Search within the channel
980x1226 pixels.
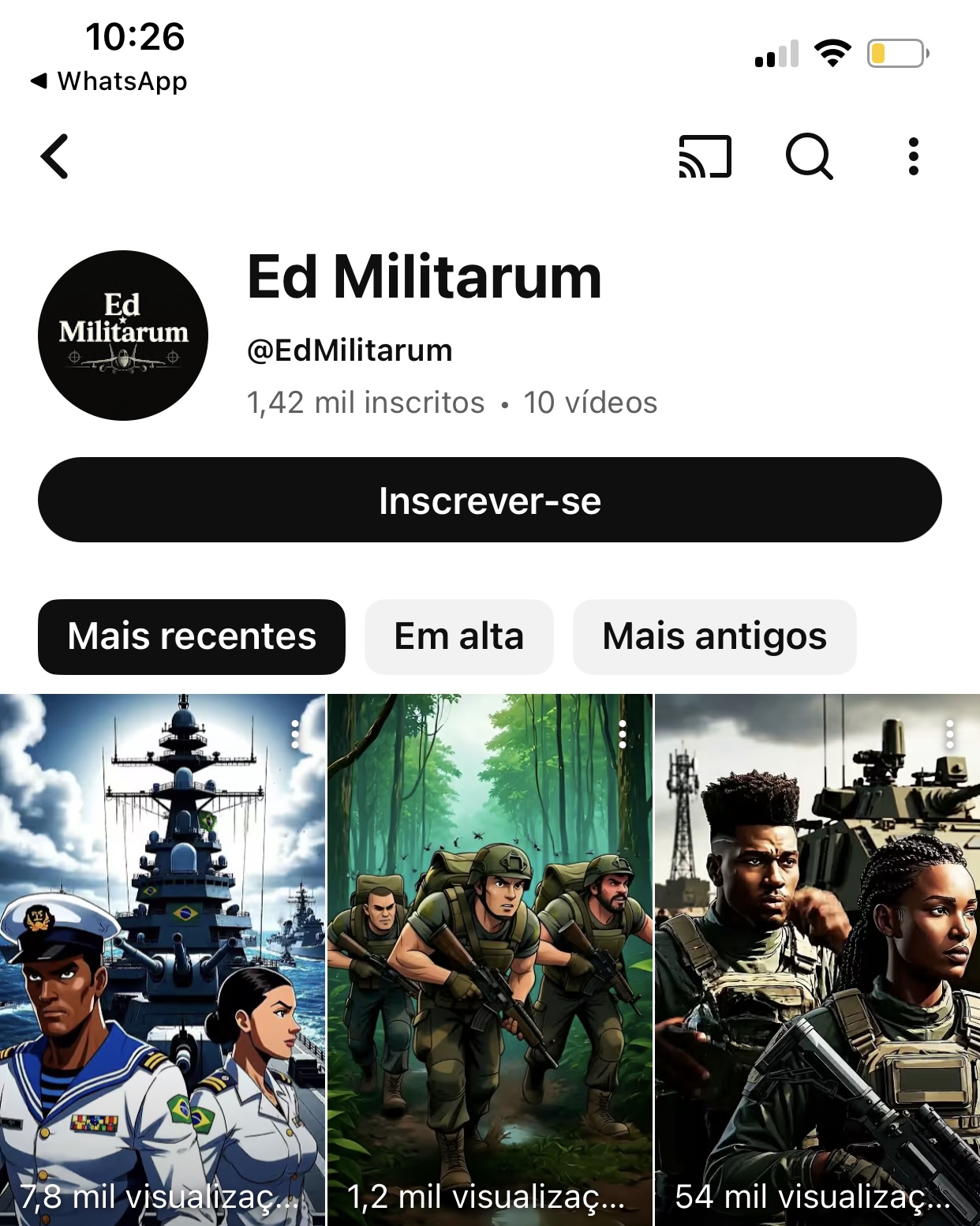click(x=809, y=156)
